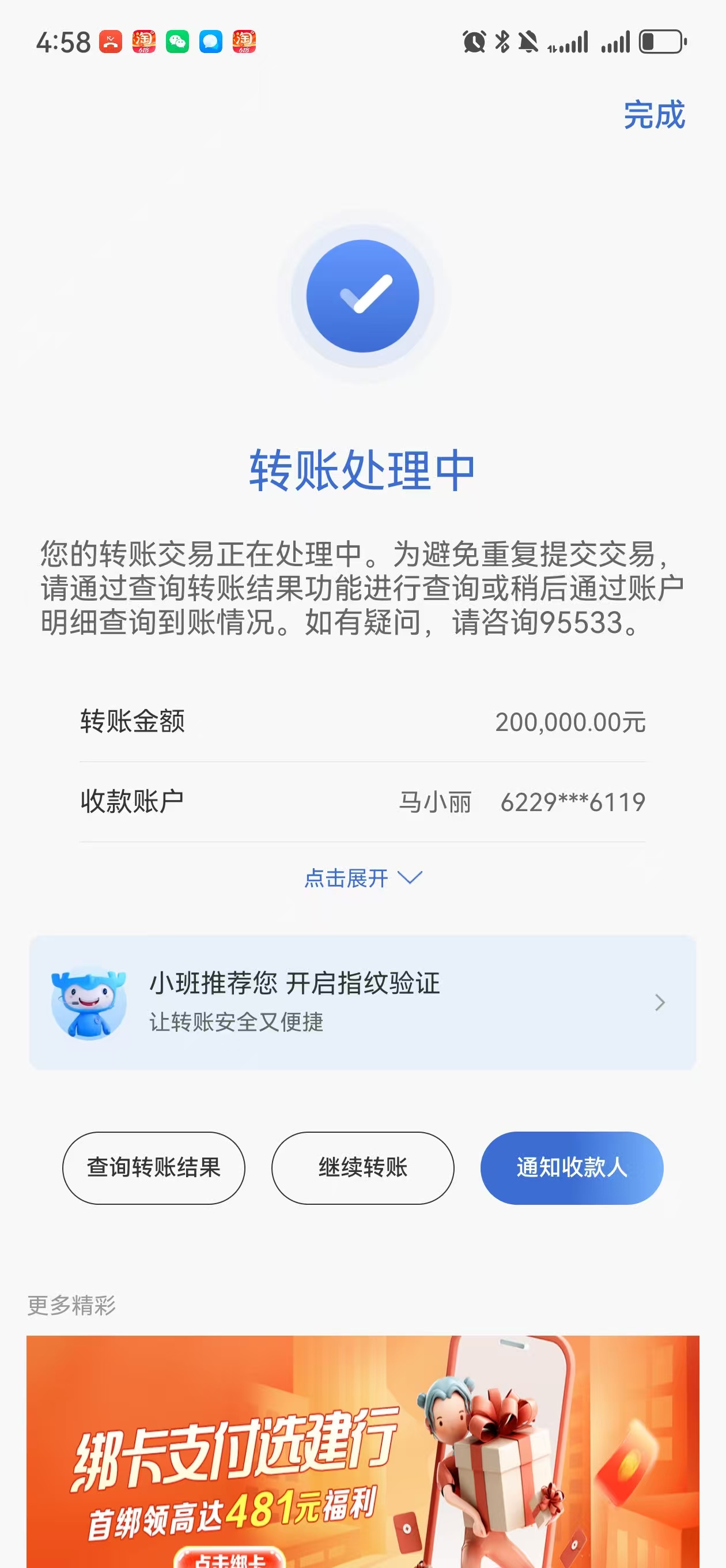Select 查询转账结果 to check the transfer result
726x1568 pixels.
[x=154, y=1167]
